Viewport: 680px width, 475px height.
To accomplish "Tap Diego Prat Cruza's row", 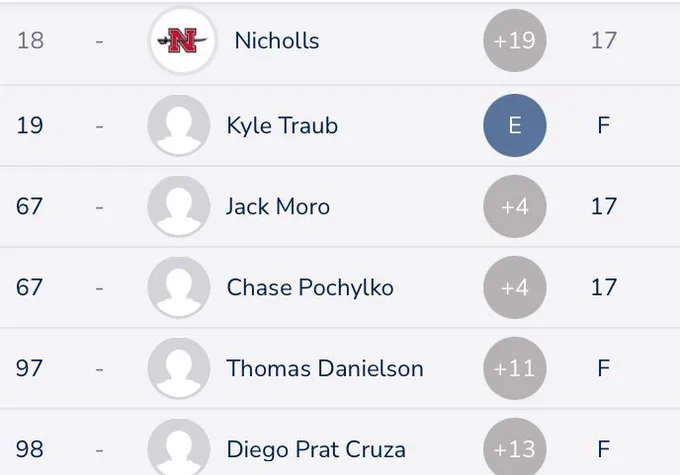I will point(340,442).
